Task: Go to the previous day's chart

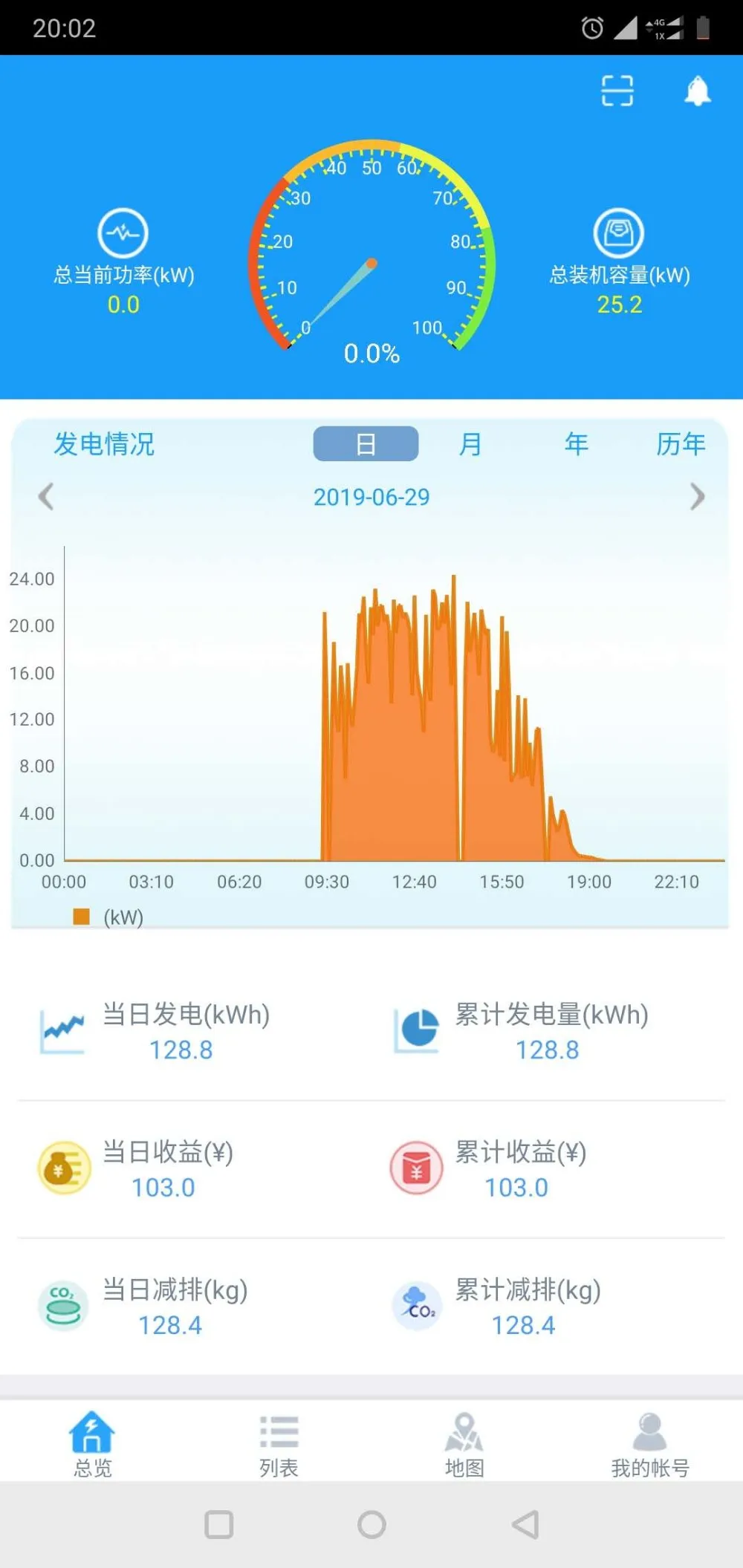Action: [x=46, y=496]
